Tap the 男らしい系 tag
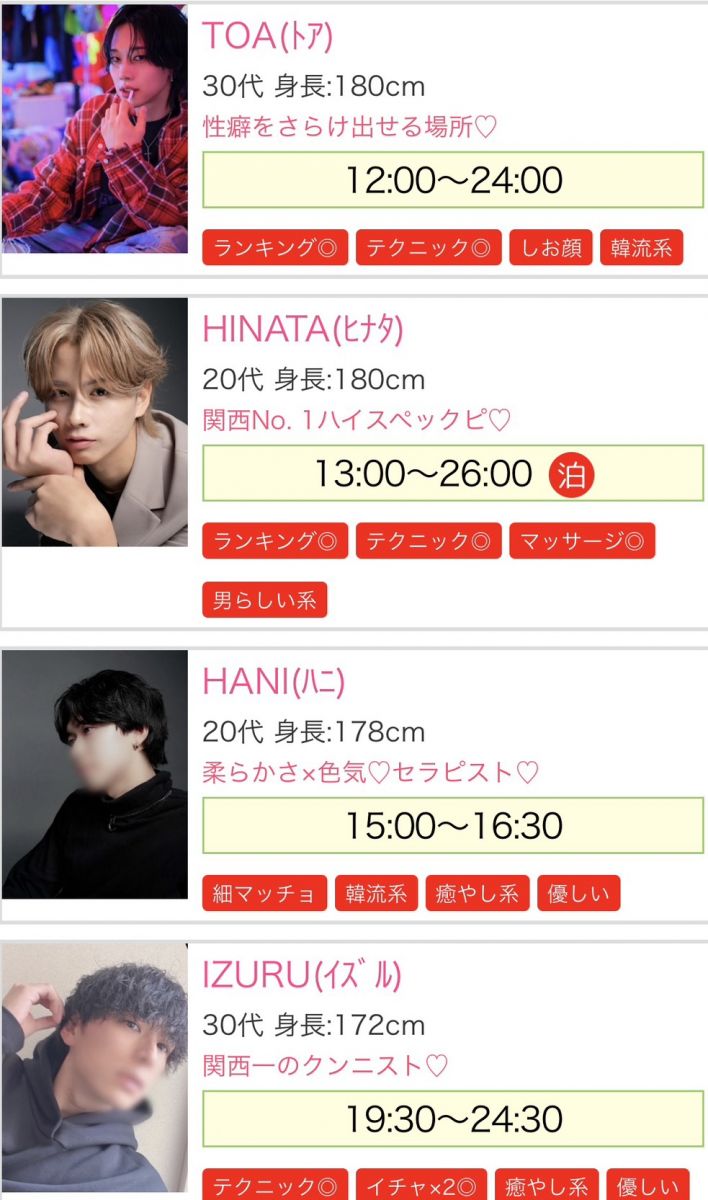708x1200 pixels. (x=264, y=600)
